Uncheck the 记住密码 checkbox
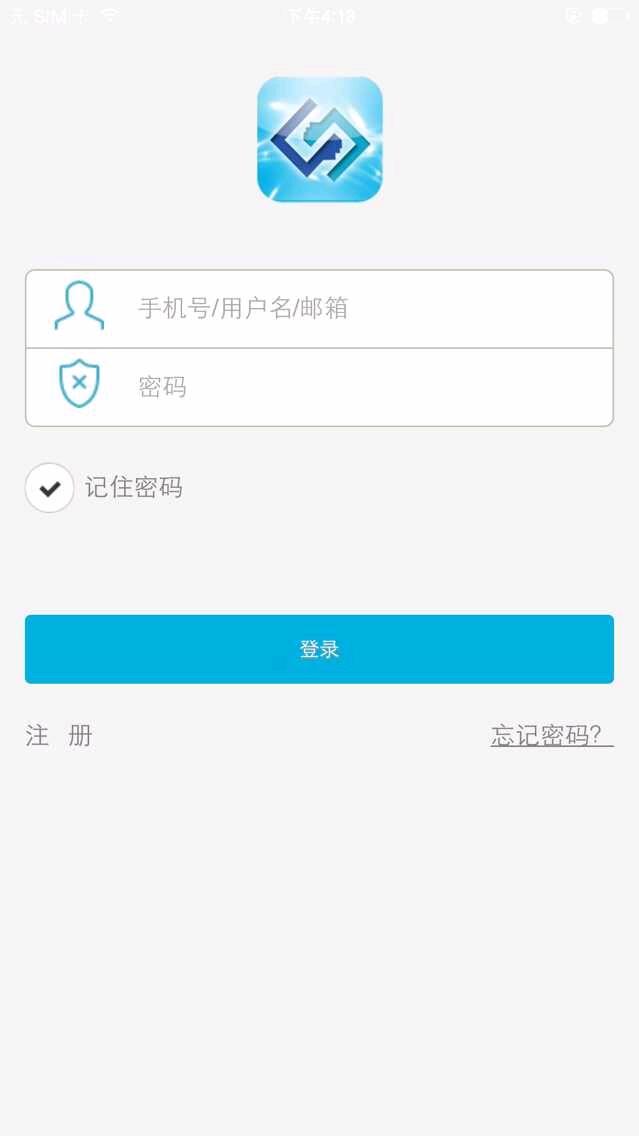The image size is (639, 1136). pos(49,488)
